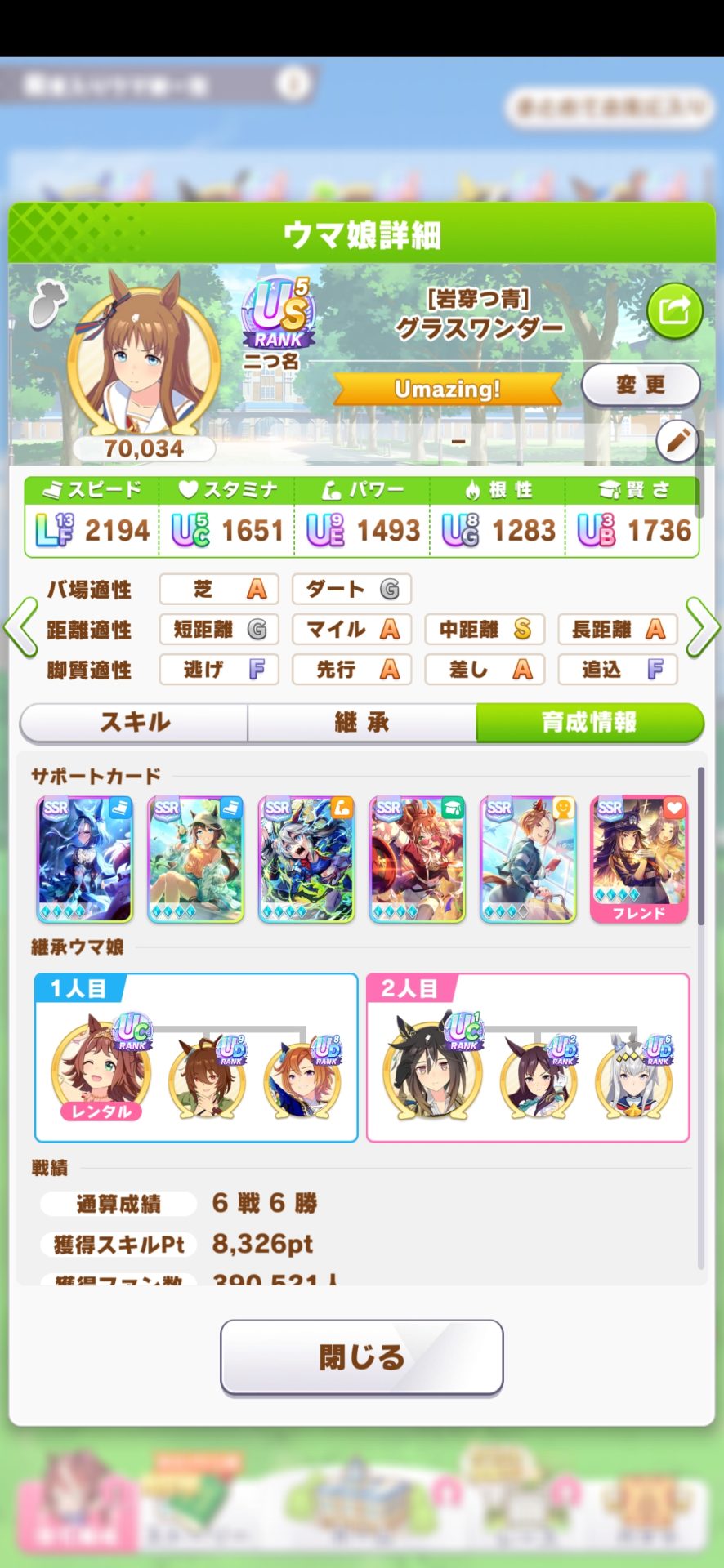Open the SSR power support card
Screen dimensions: 724x1568
tap(306, 859)
